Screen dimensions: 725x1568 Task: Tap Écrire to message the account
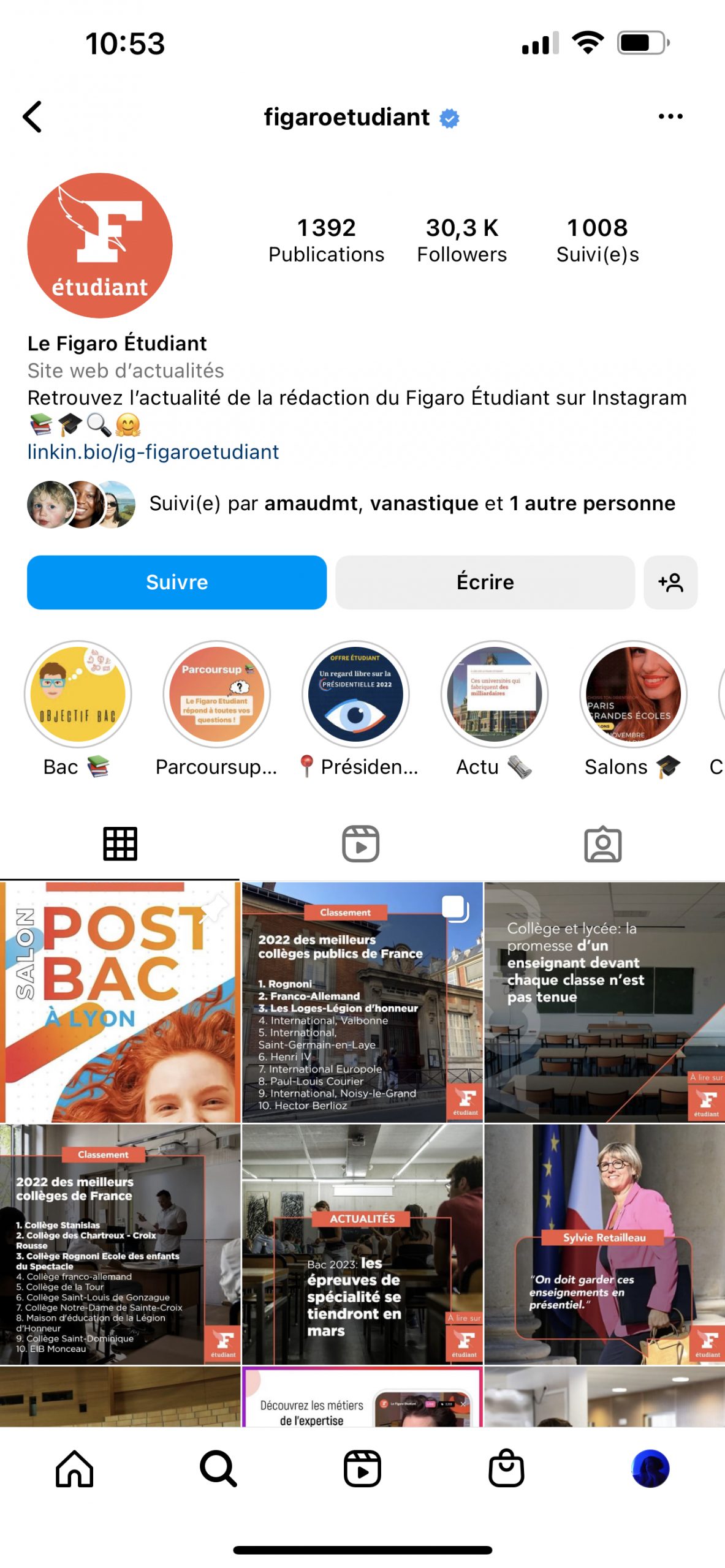point(485,582)
